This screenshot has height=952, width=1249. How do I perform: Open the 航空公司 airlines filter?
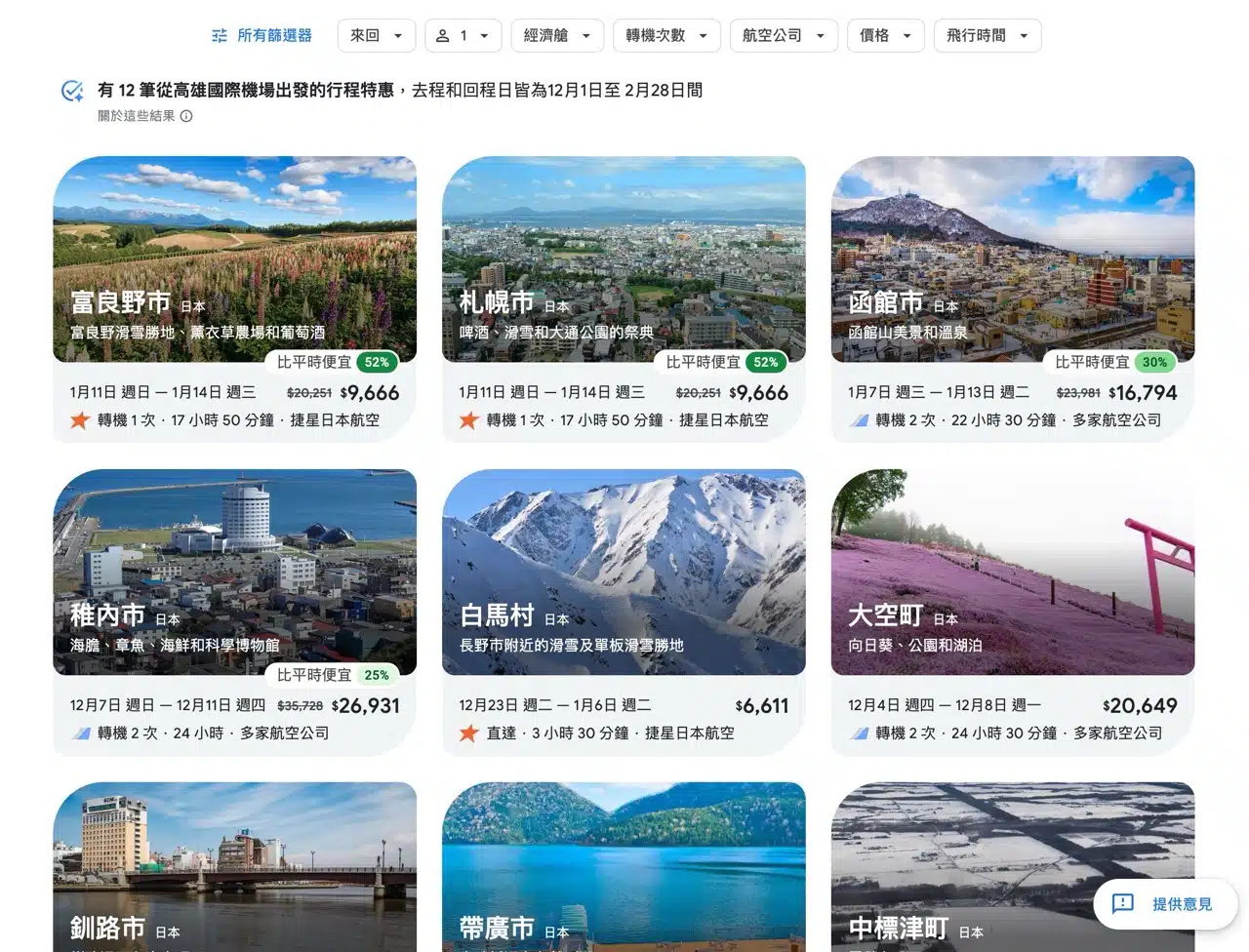pos(783,36)
